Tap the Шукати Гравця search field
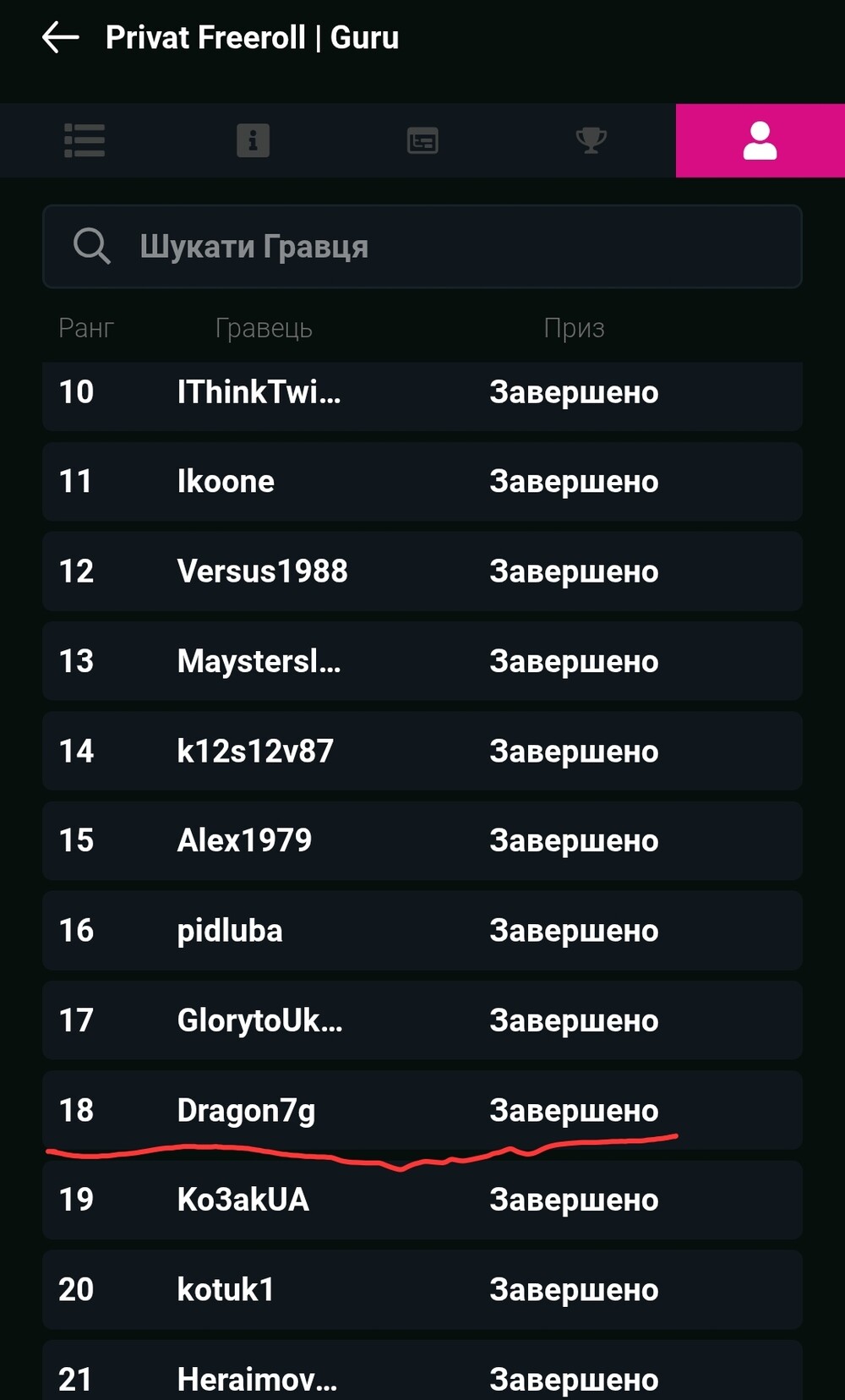Screen dimensions: 845x1400 coord(422,247)
